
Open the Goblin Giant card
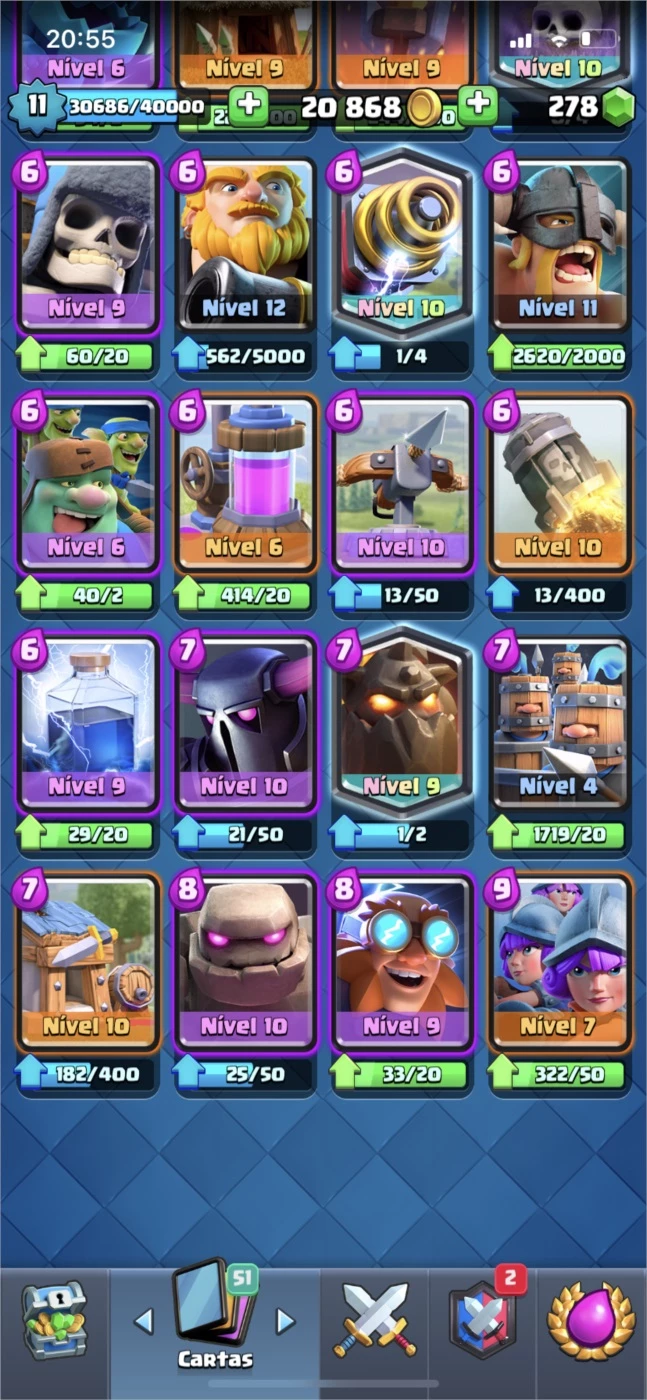(x=88, y=485)
